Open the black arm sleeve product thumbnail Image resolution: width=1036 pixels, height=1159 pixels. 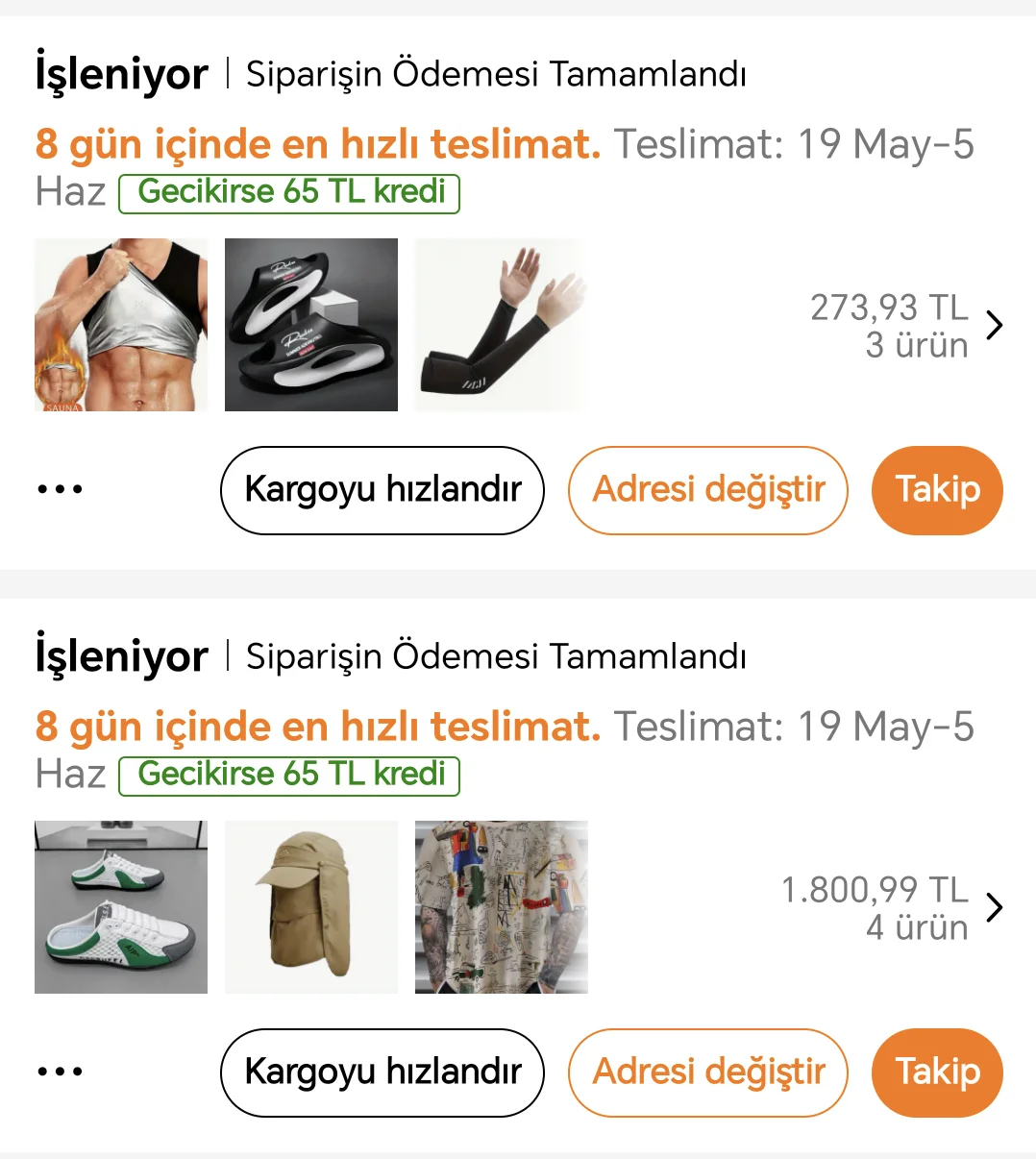[x=501, y=325]
